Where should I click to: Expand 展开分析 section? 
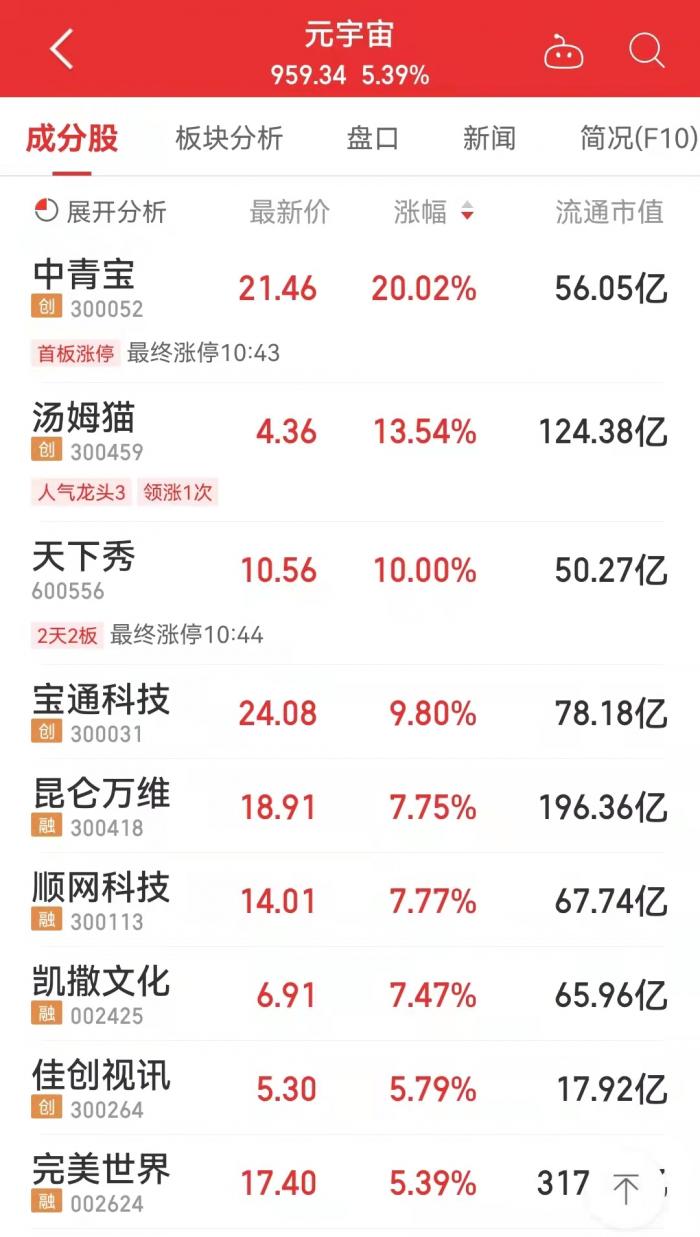pyautogui.click(x=101, y=211)
